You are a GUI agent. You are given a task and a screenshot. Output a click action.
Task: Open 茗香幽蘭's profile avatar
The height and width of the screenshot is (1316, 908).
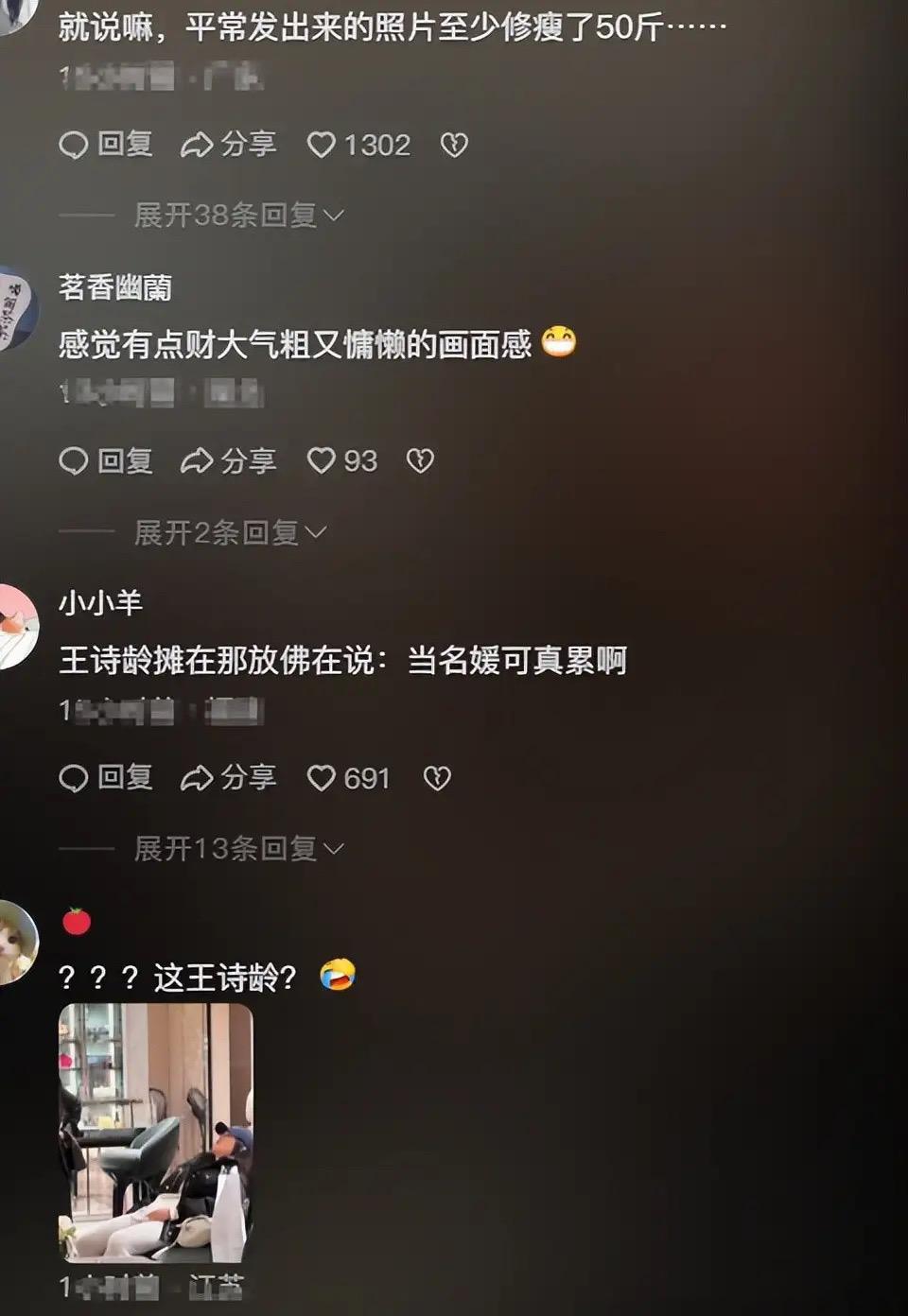point(16,310)
